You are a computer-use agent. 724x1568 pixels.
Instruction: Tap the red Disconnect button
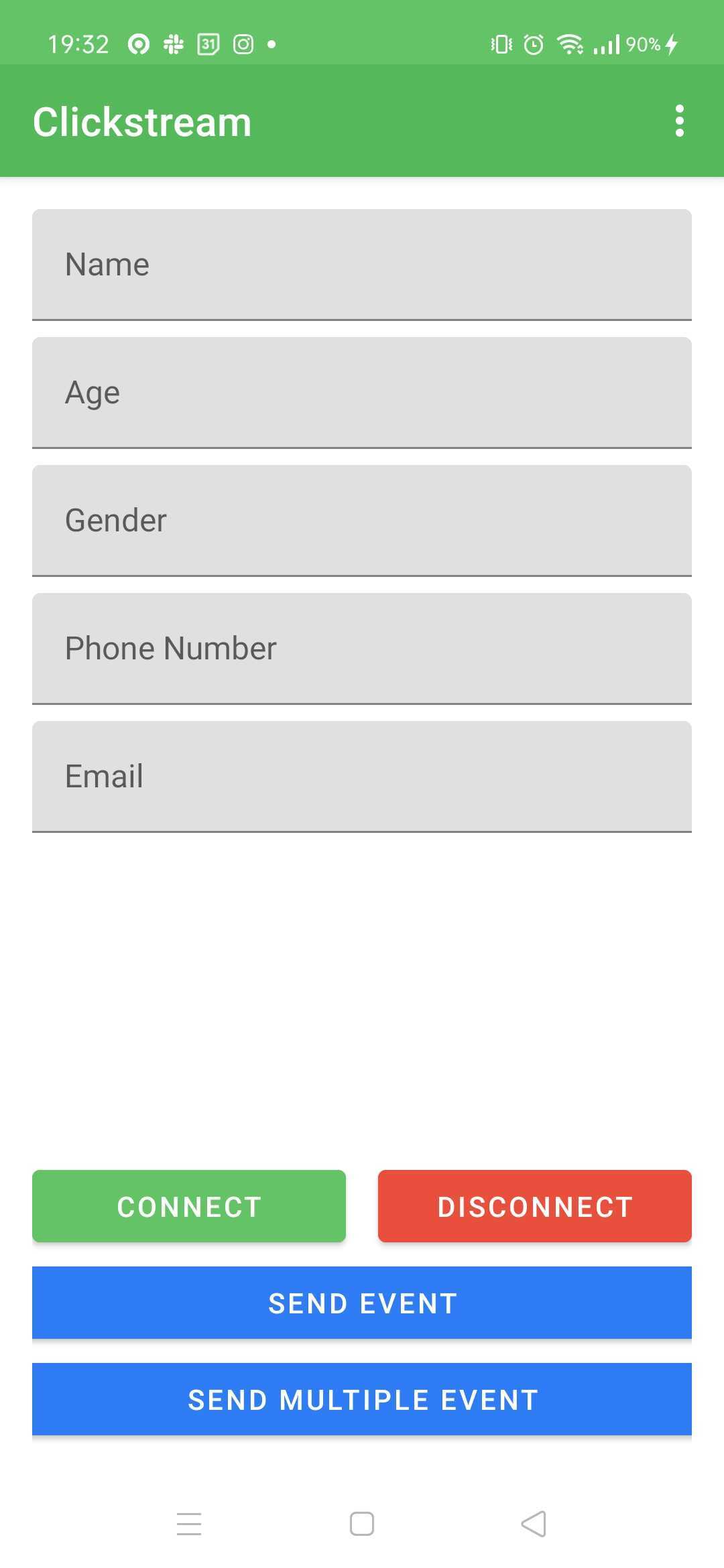tap(534, 1206)
